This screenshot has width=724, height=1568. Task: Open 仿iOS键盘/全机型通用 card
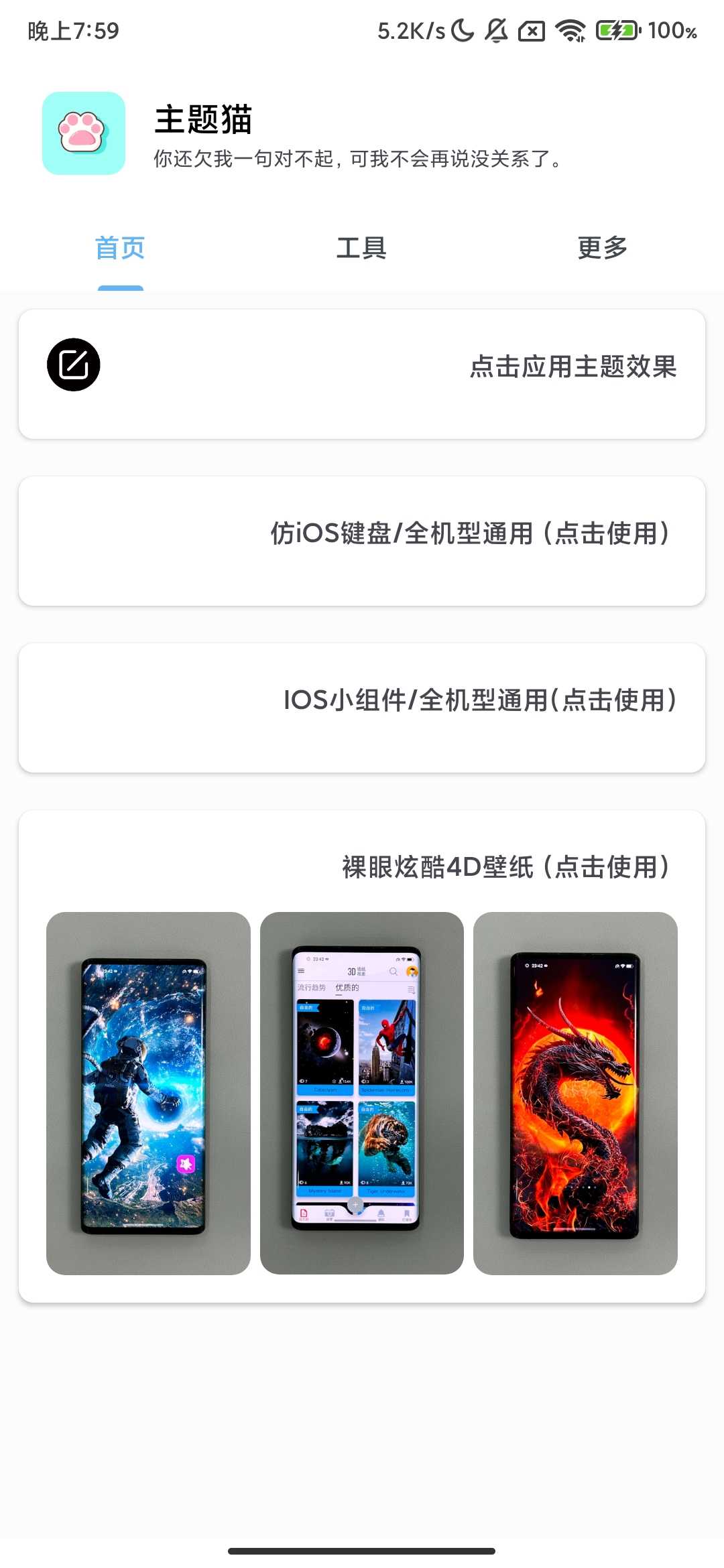(x=362, y=541)
